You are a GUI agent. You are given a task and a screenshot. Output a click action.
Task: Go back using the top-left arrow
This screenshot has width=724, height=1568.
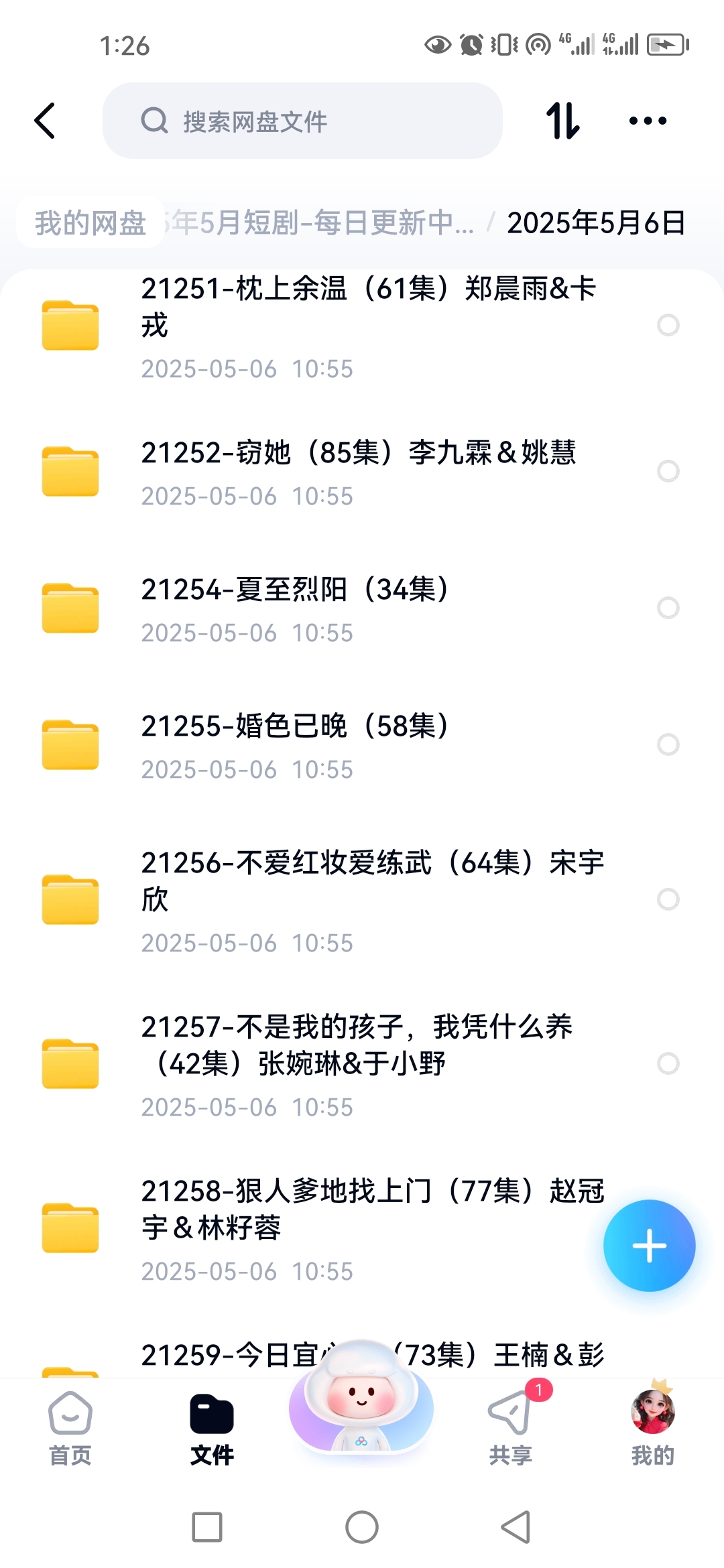coord(44,121)
